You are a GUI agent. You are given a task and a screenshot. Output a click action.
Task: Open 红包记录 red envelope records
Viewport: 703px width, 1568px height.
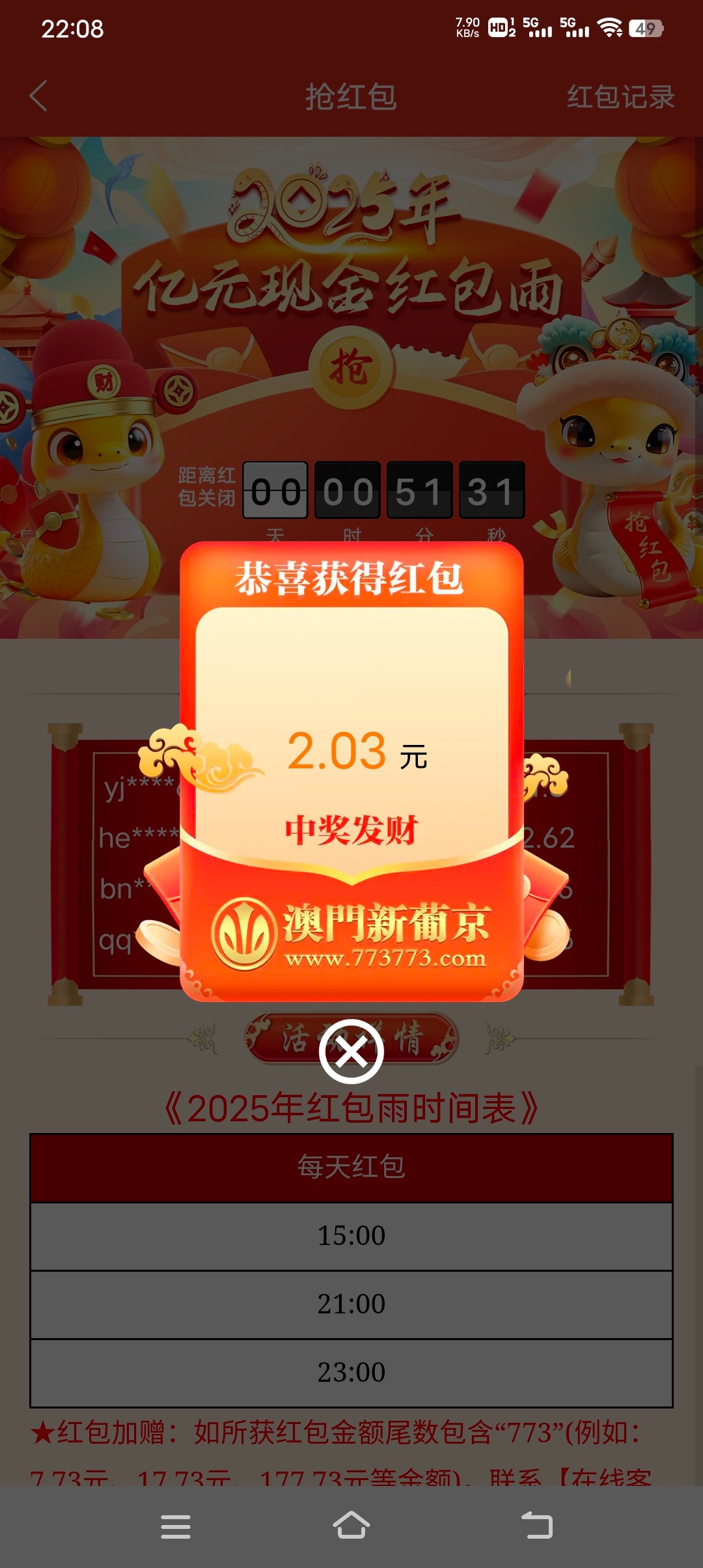(620, 97)
